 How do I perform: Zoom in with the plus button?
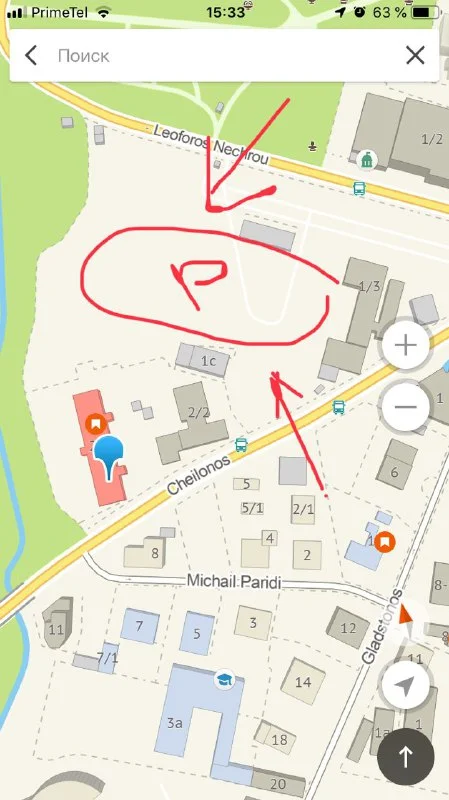tap(406, 345)
